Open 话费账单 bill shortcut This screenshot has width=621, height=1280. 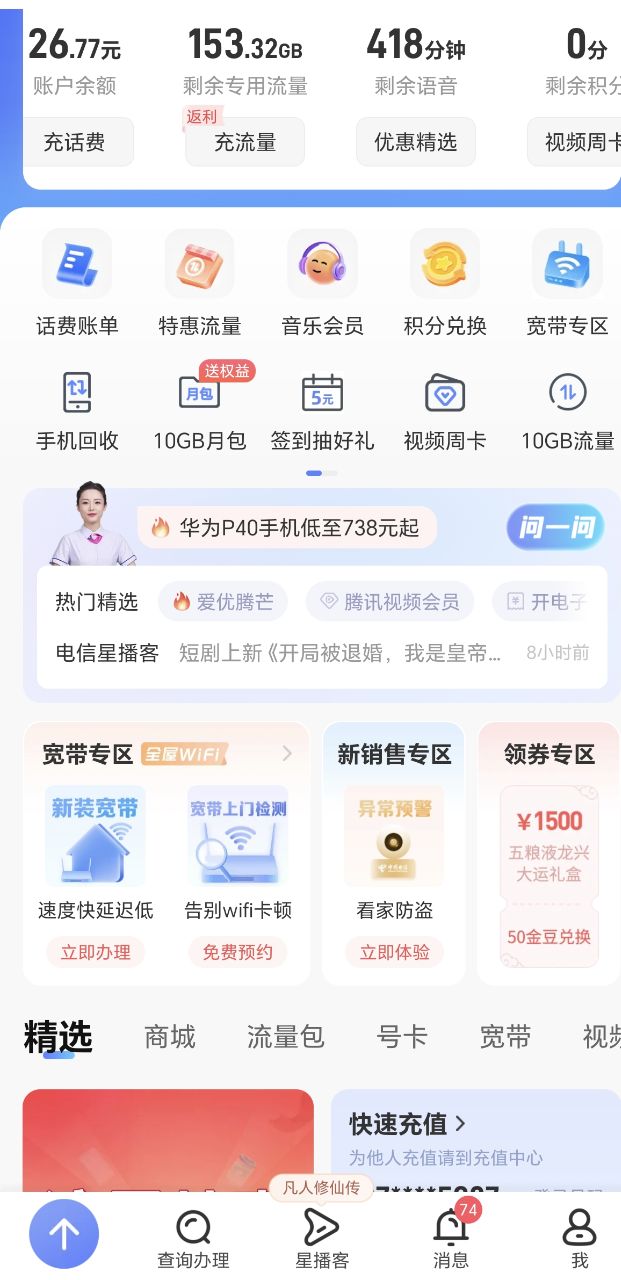[77, 284]
